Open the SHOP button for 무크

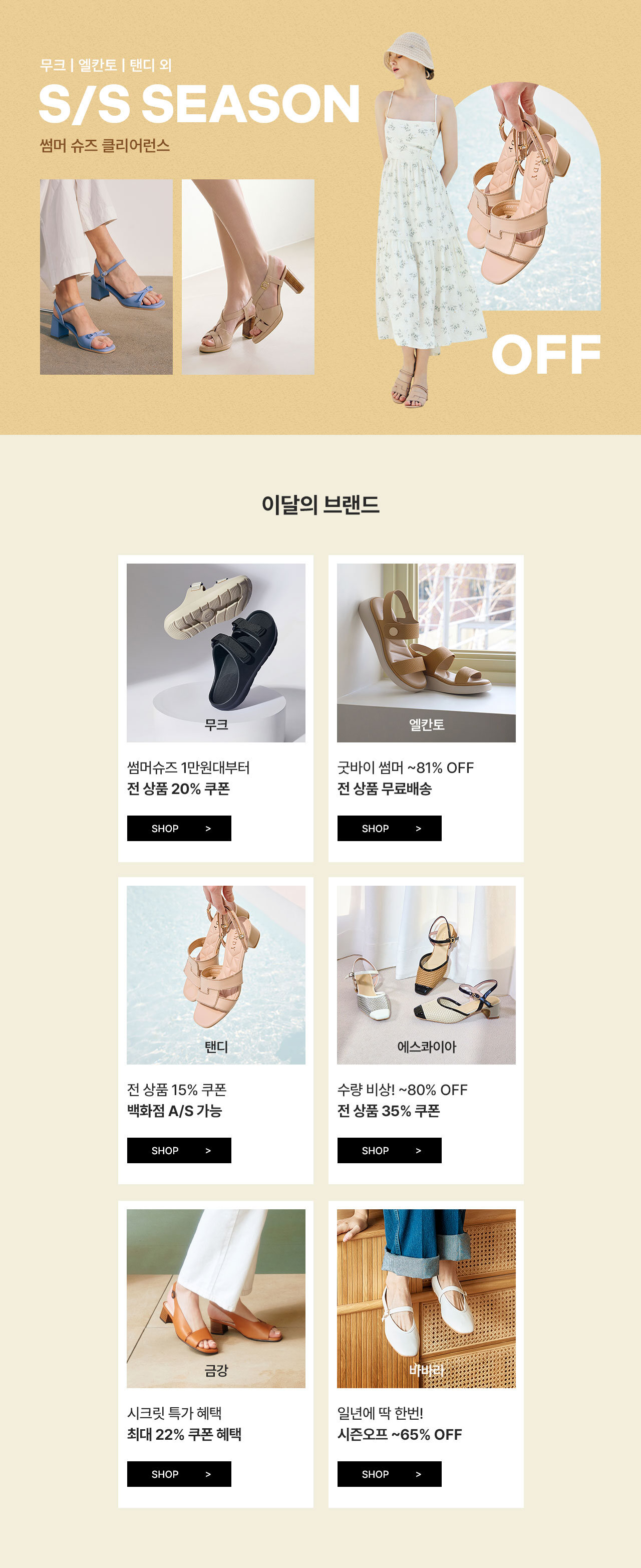179,828
